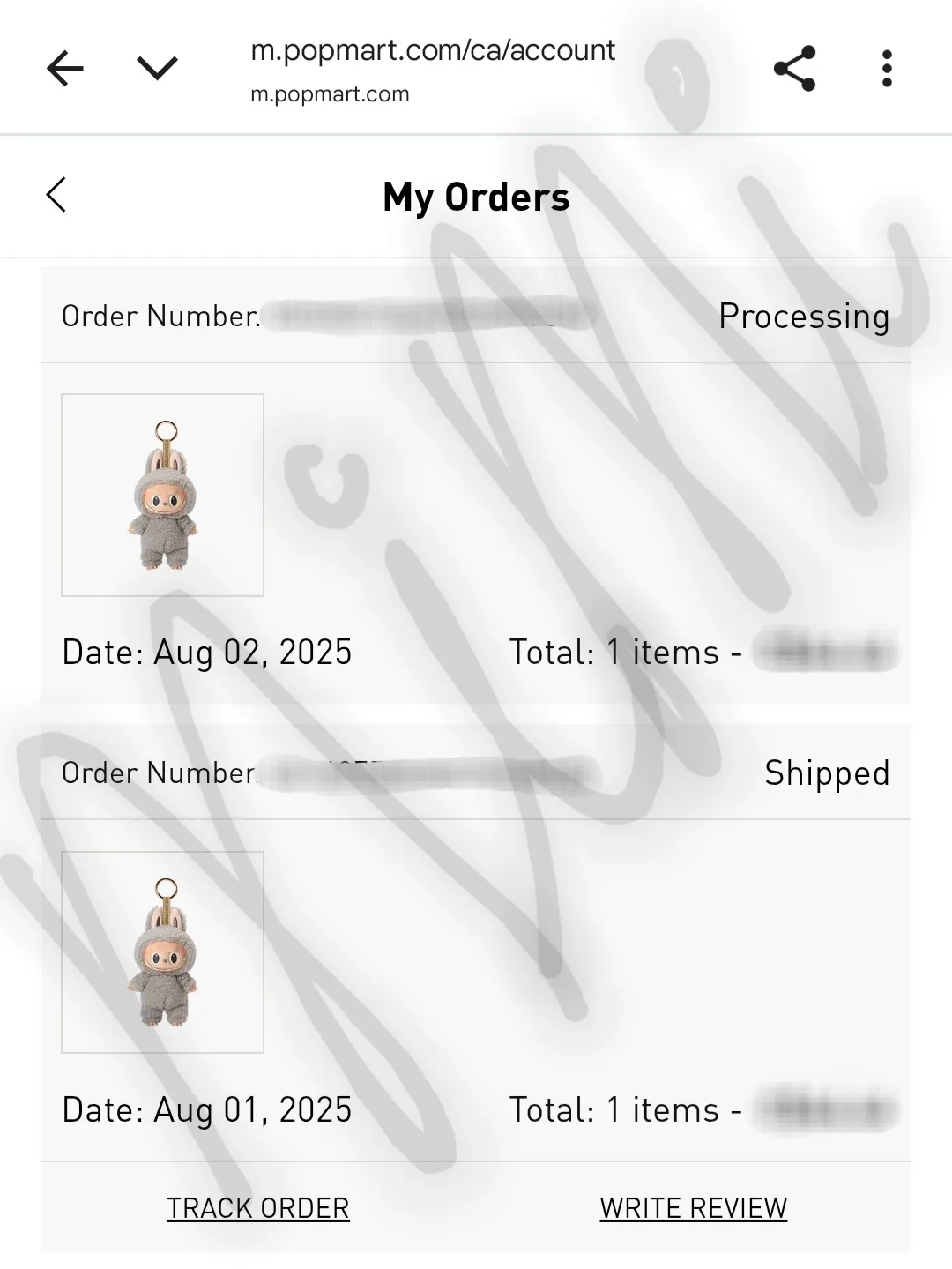
Task: Open the Aug 01, 2025 order product image
Action: pyautogui.click(x=162, y=952)
